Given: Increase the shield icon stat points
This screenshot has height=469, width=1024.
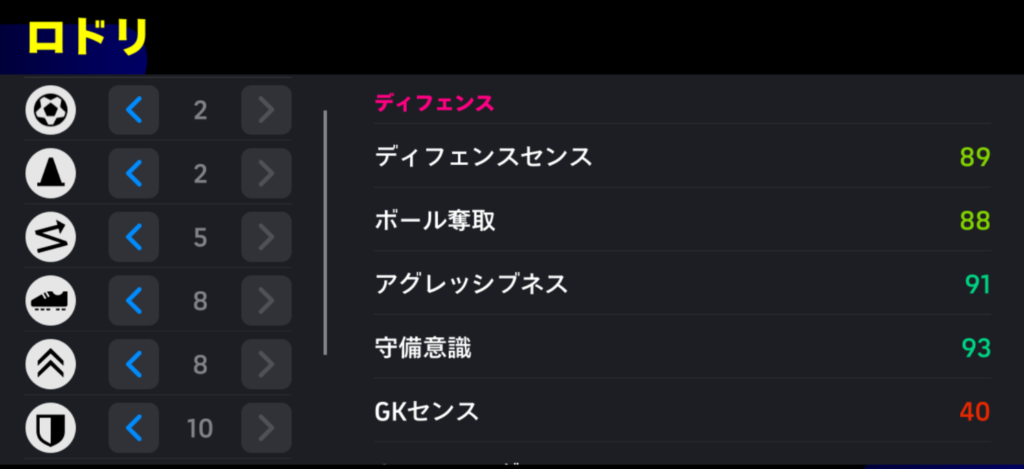Looking at the screenshot, I should (x=266, y=428).
